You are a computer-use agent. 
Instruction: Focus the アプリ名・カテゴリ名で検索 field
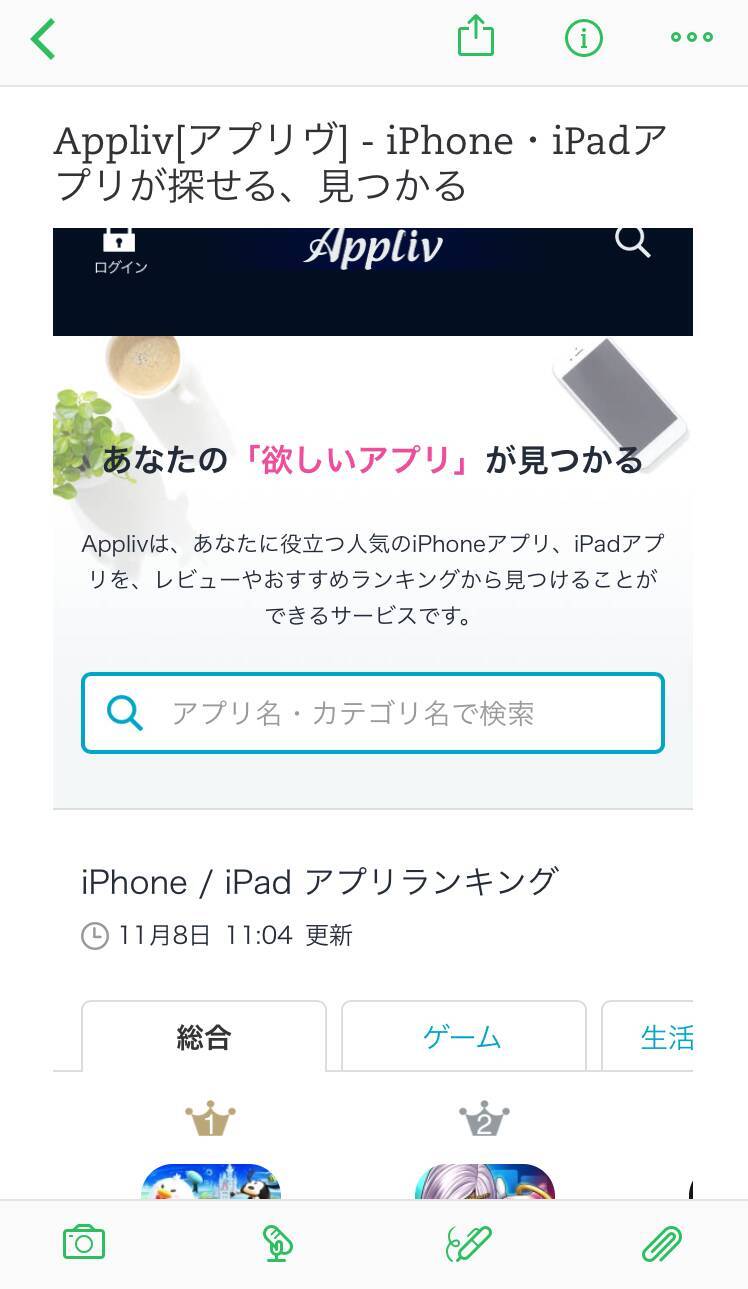[372, 713]
